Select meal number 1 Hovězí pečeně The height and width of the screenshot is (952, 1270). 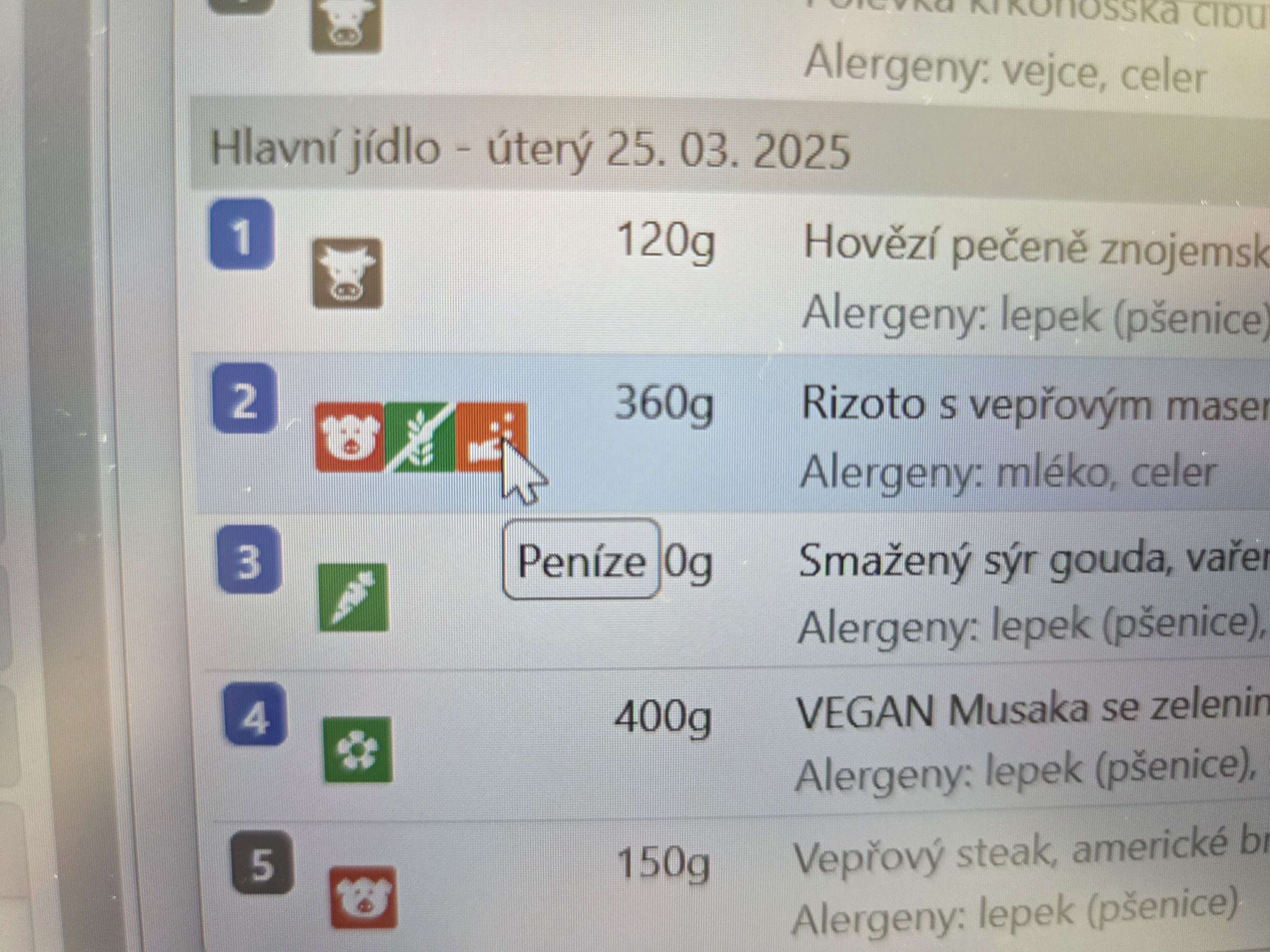pos(241,235)
